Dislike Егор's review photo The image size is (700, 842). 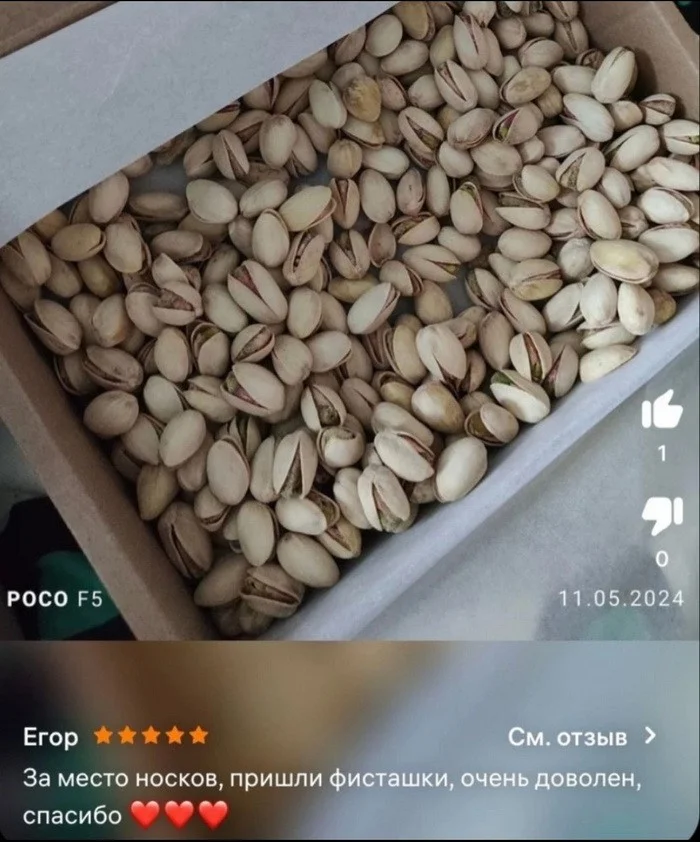(660, 517)
